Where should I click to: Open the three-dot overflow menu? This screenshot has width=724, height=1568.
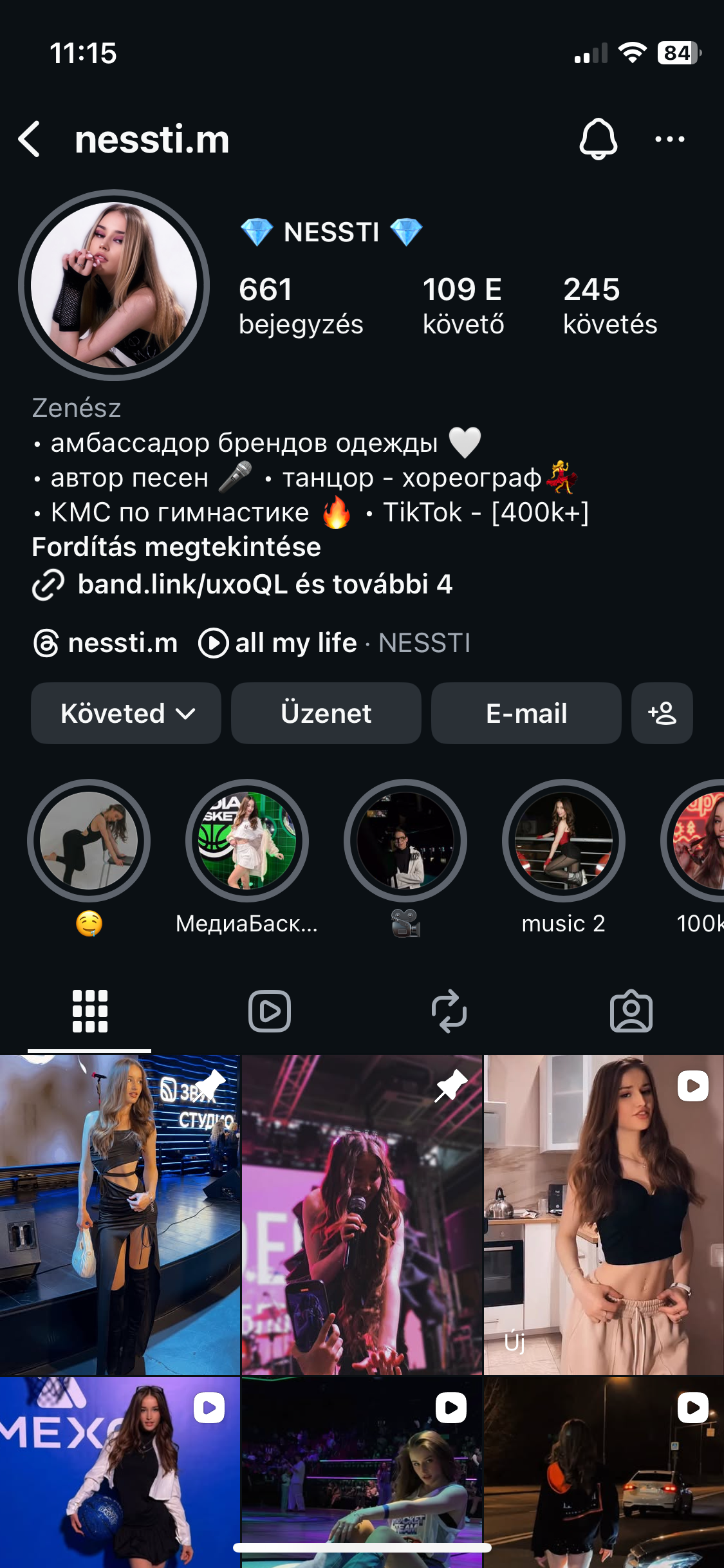point(669,139)
